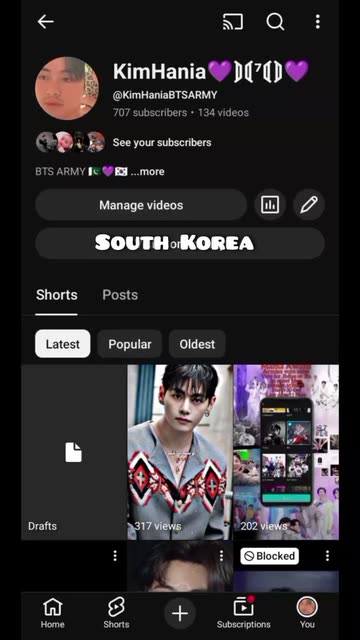Open the cast to device icon
This screenshot has width=360, height=640.
tap(233, 22)
